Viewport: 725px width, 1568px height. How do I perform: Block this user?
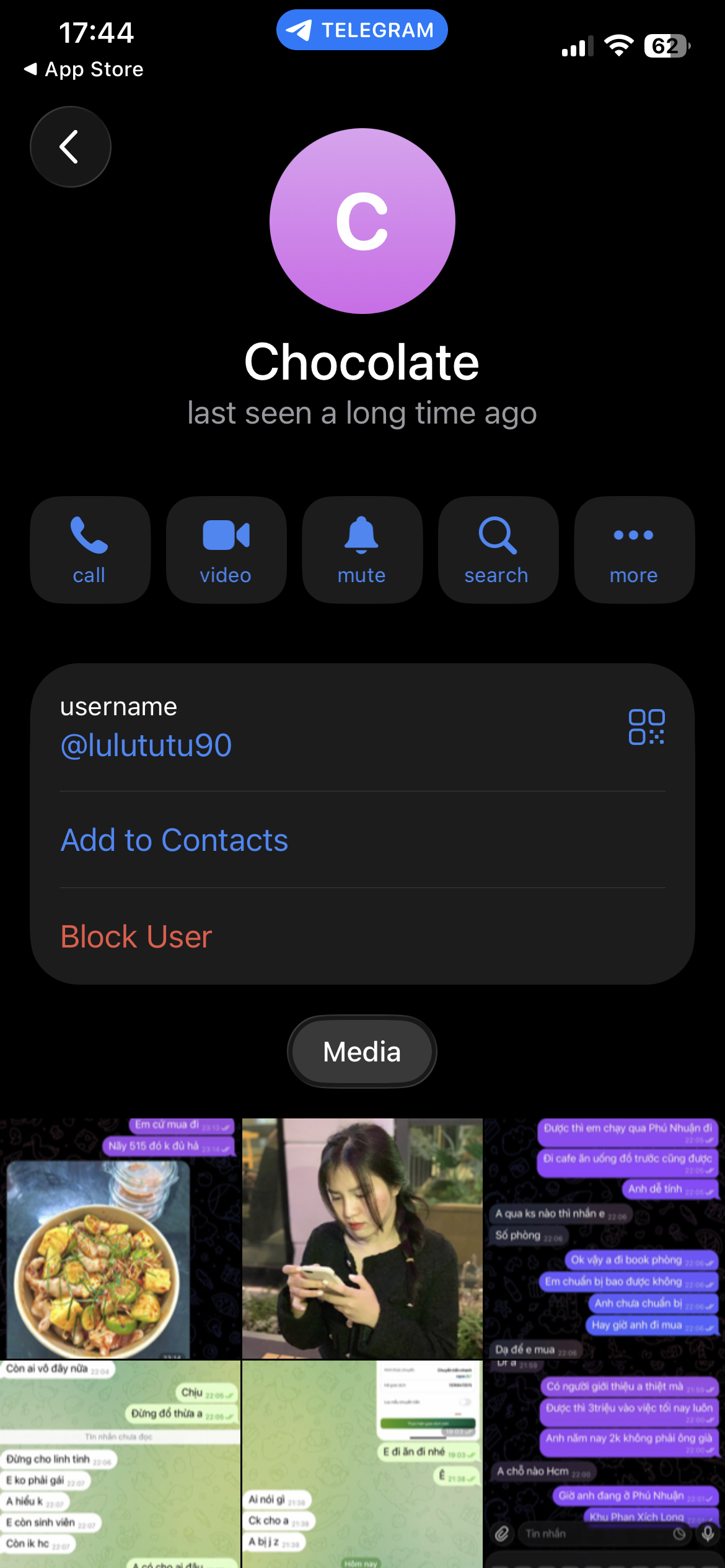[136, 936]
